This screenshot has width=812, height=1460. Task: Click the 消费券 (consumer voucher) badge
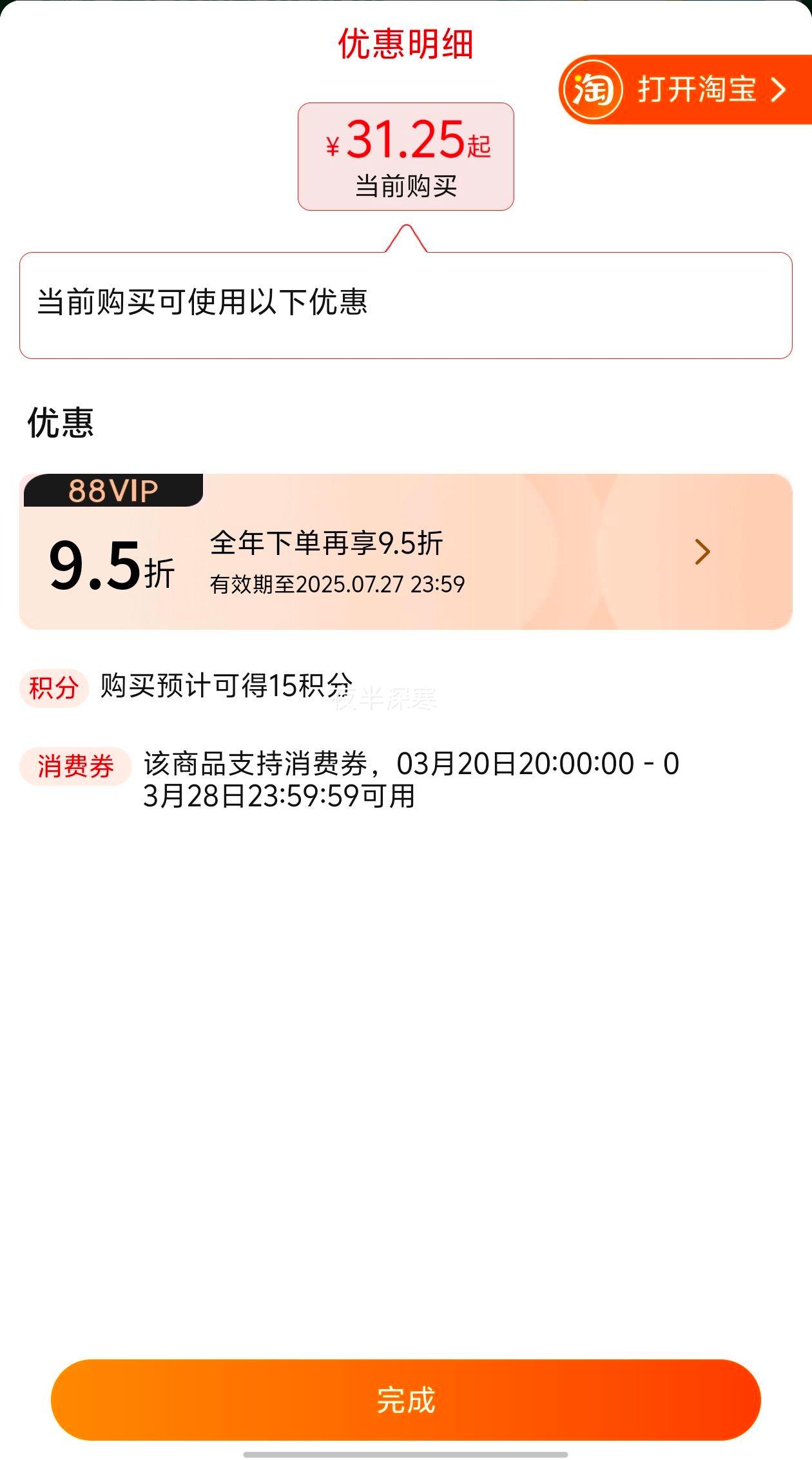[73, 766]
